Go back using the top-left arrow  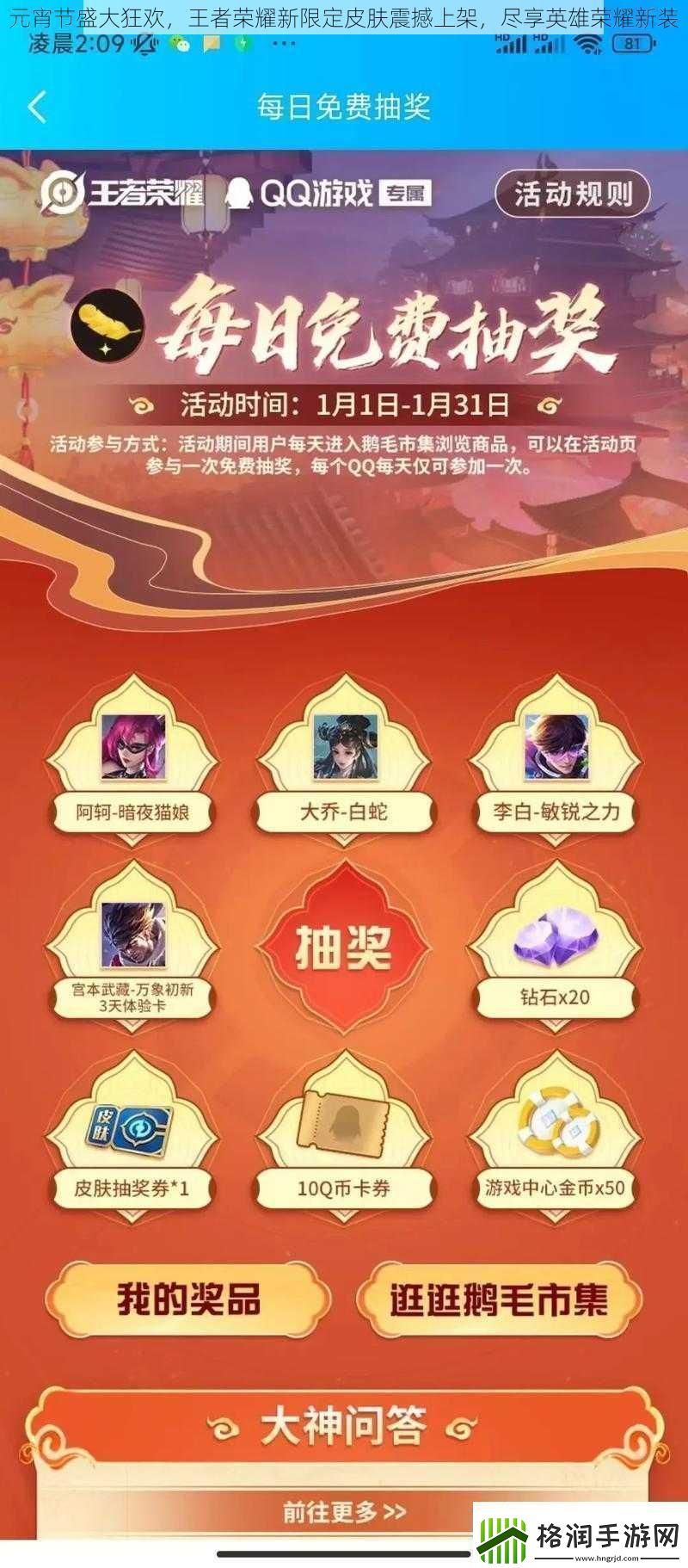pos(36,108)
